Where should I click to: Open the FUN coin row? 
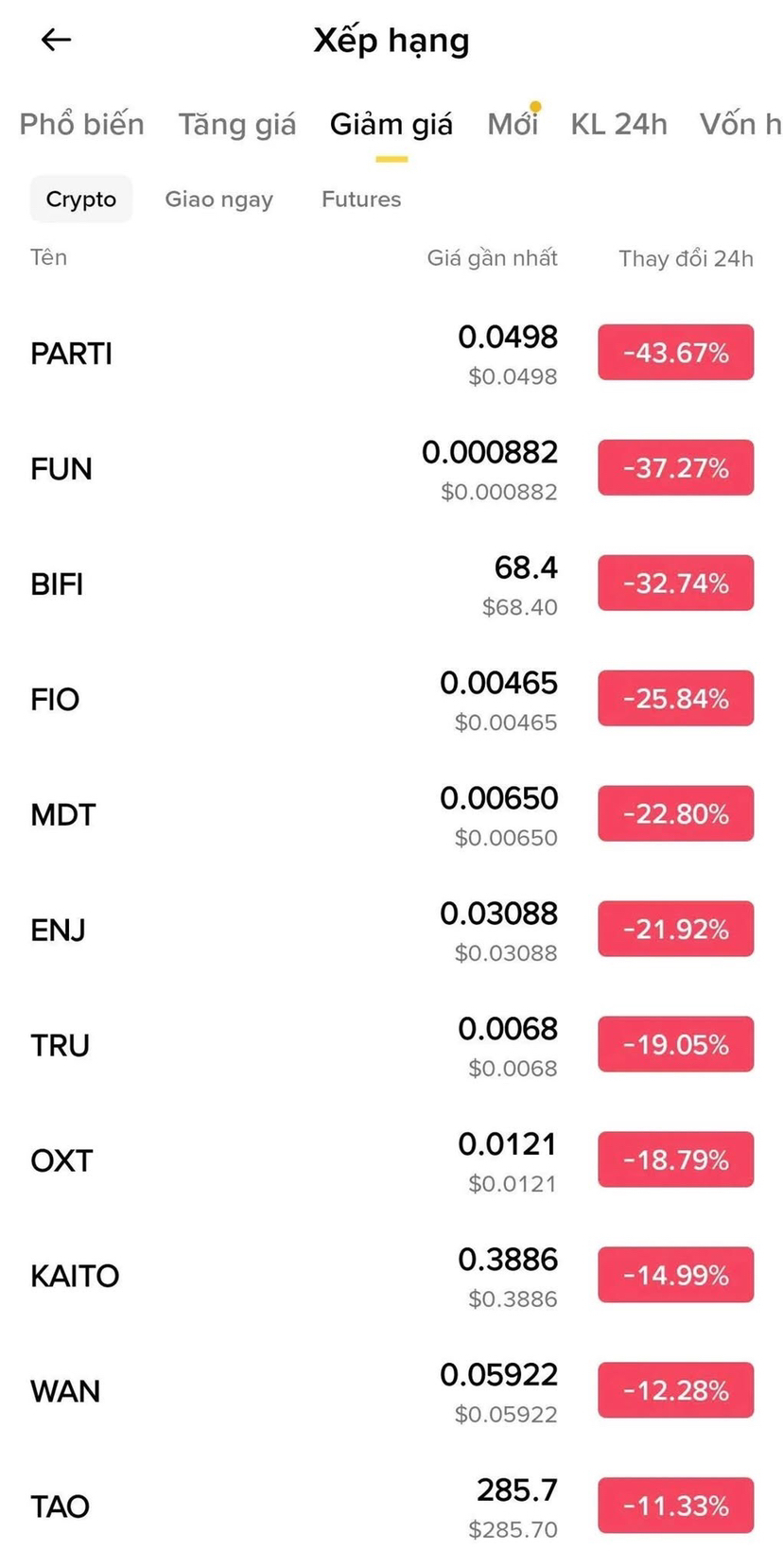tap(61, 469)
